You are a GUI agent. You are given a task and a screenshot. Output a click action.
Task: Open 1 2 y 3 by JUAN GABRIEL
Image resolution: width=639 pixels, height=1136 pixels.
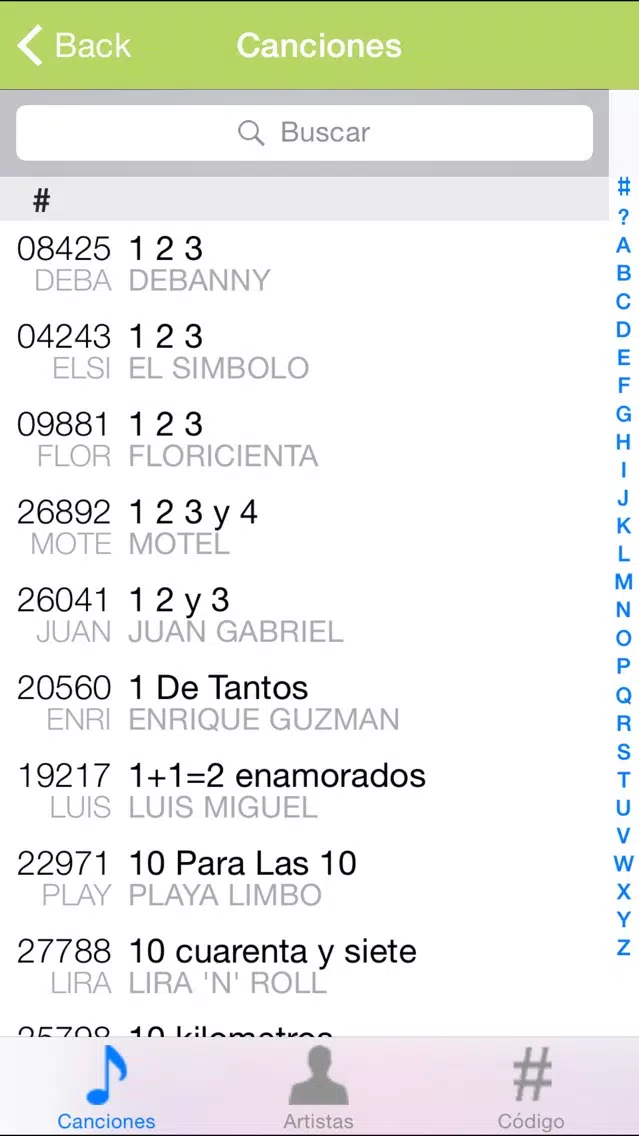pos(304,617)
